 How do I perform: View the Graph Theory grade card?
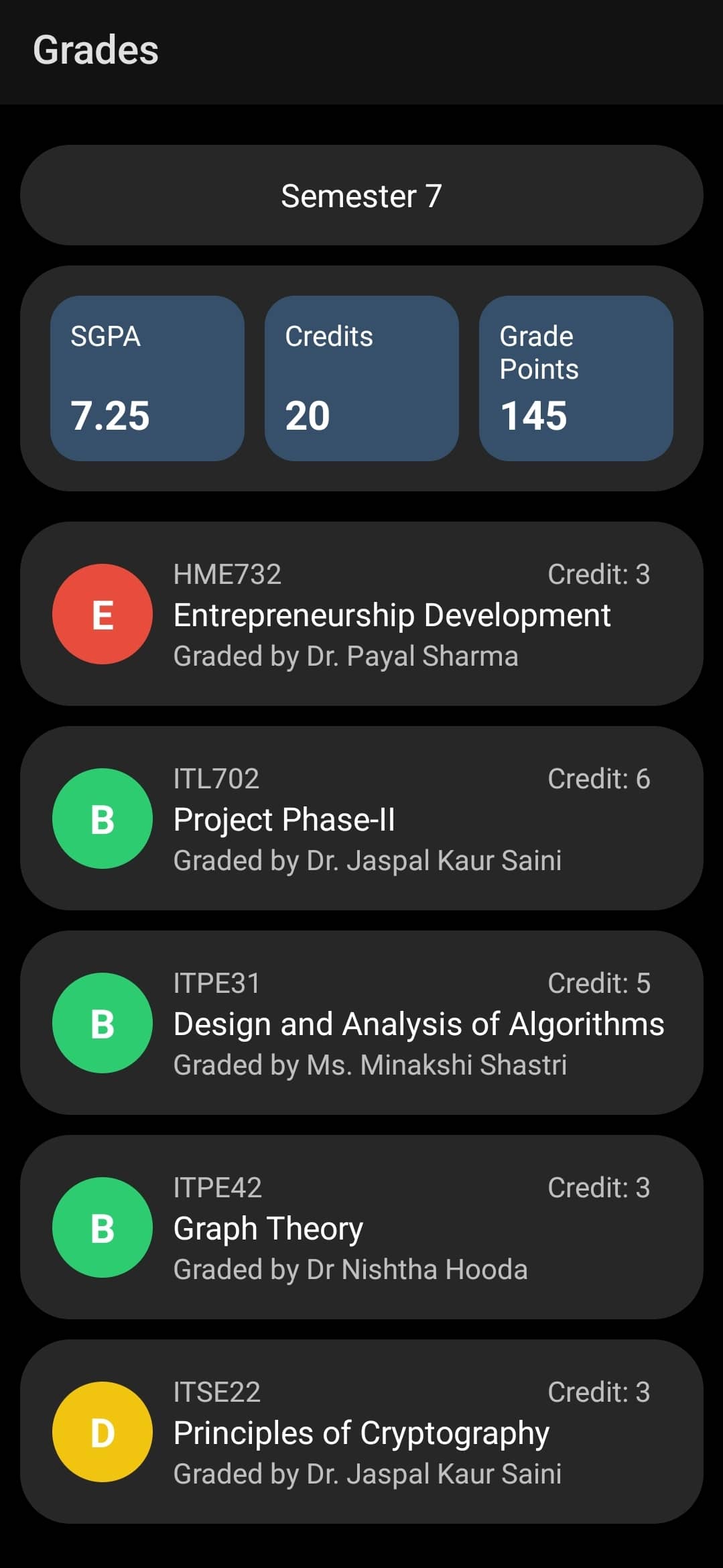coord(361,1227)
